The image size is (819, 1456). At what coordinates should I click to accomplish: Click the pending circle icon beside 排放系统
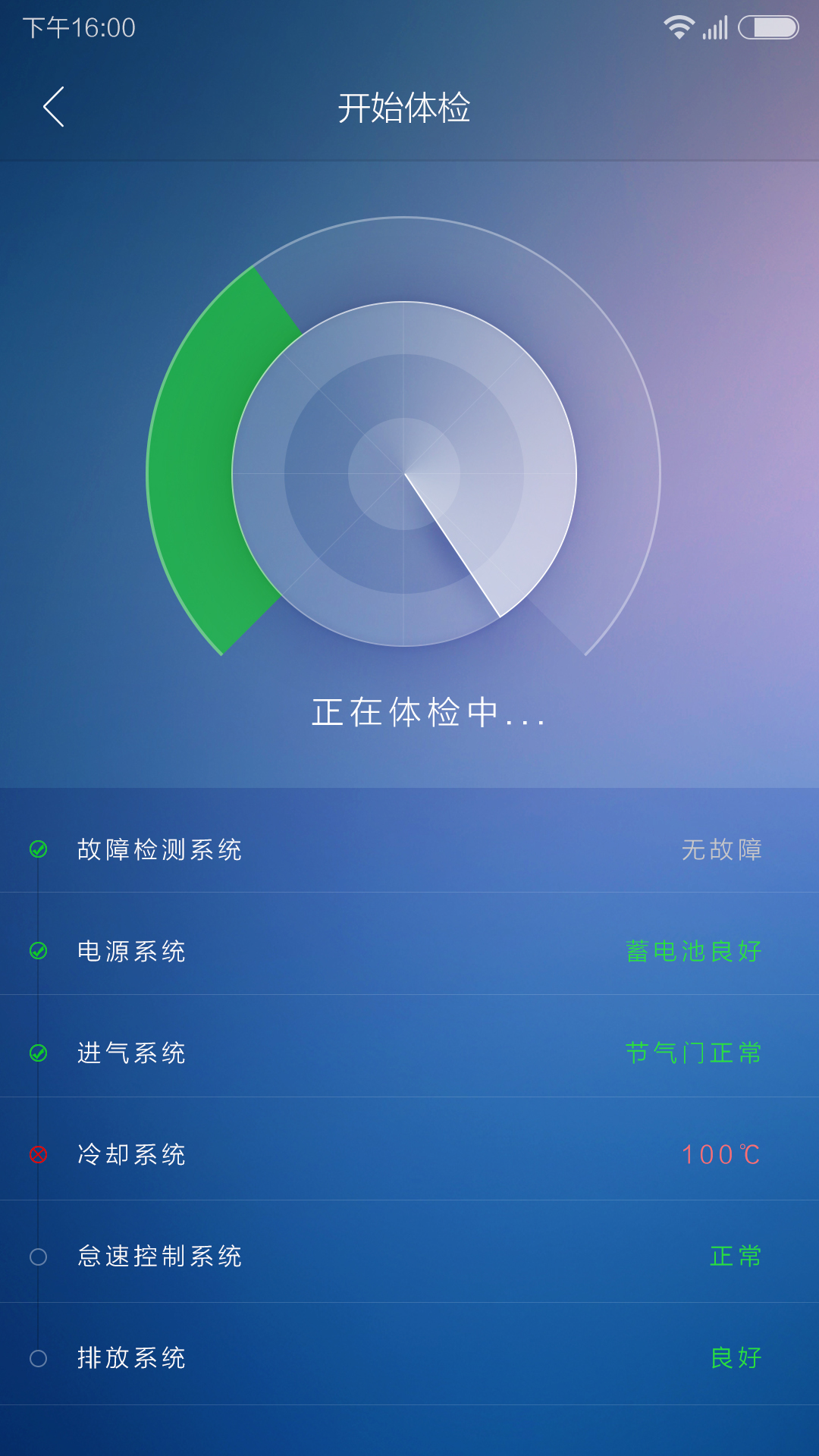(x=38, y=1358)
